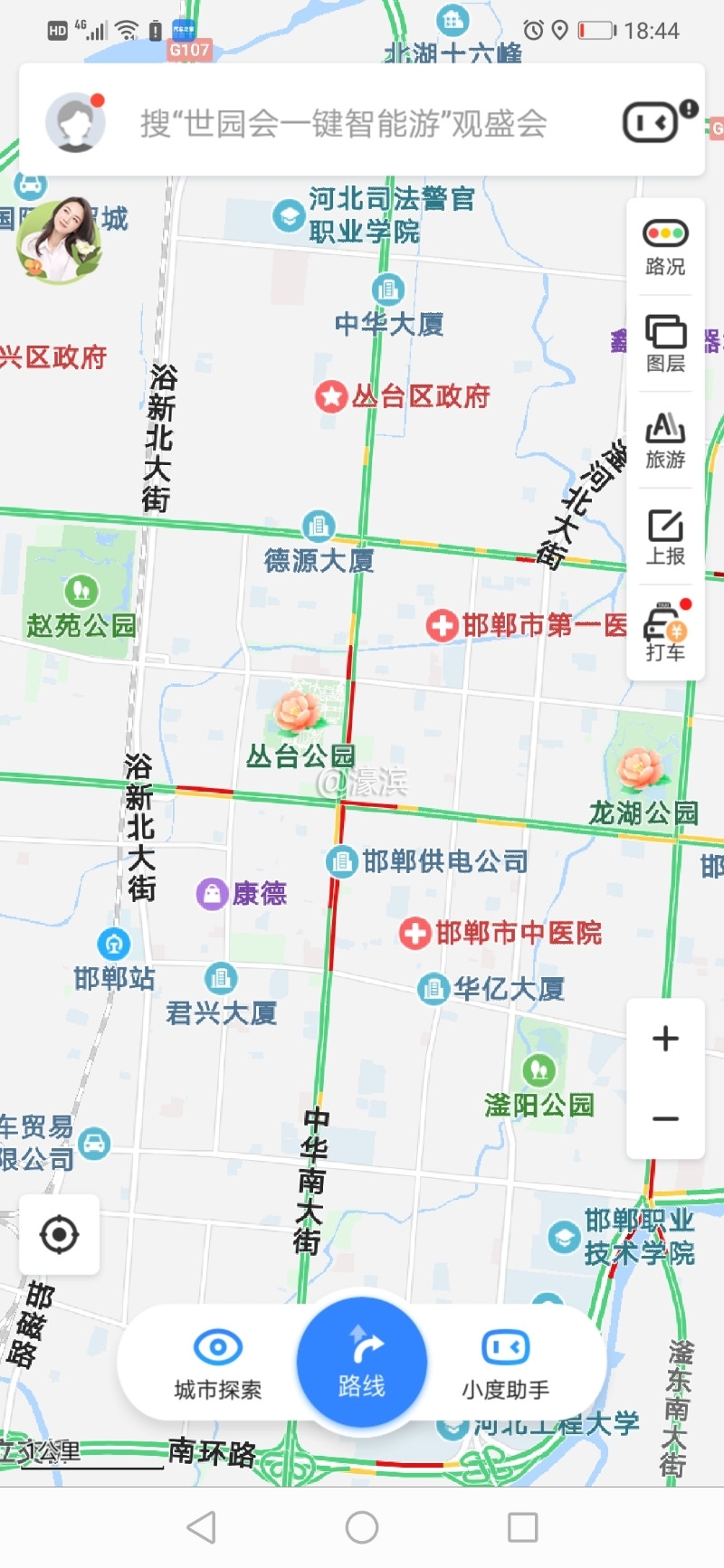The image size is (724, 1568).
Task: Tap the account icon left of search bar
Action: pos(76,123)
